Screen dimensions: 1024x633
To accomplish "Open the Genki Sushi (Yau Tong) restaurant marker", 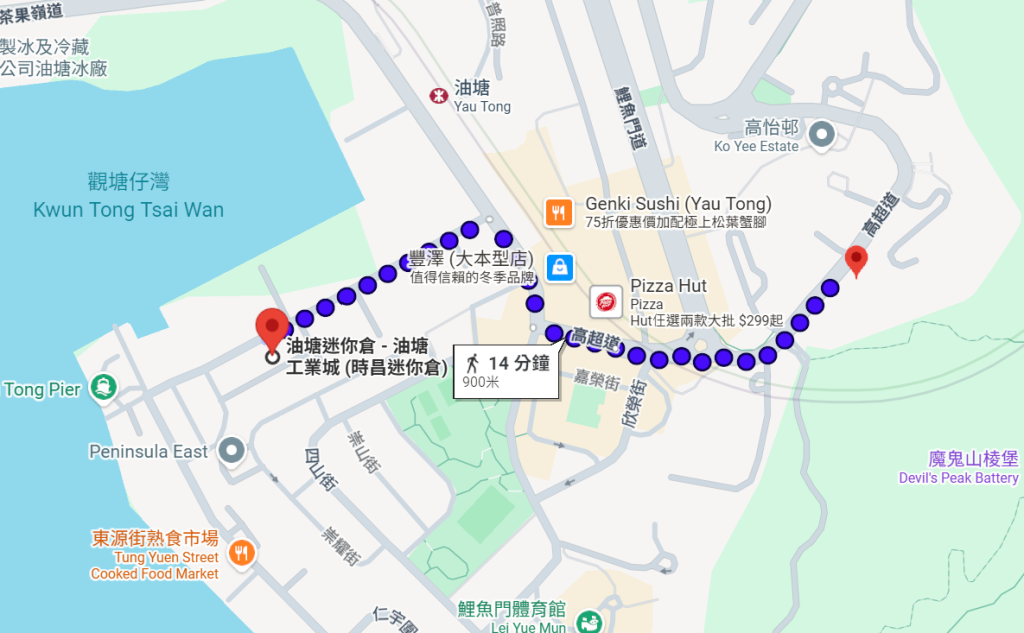I will click(x=558, y=212).
